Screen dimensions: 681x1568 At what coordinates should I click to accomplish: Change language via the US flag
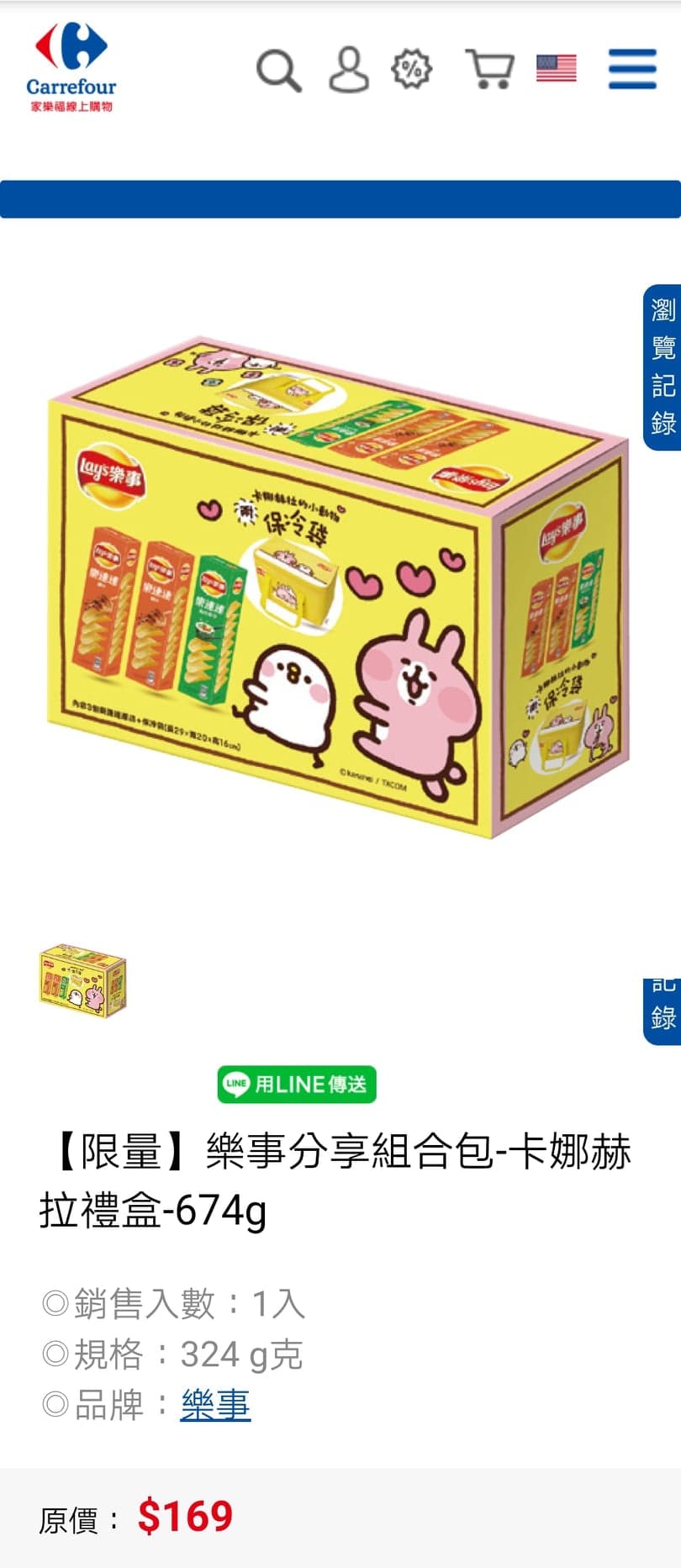pos(557,69)
